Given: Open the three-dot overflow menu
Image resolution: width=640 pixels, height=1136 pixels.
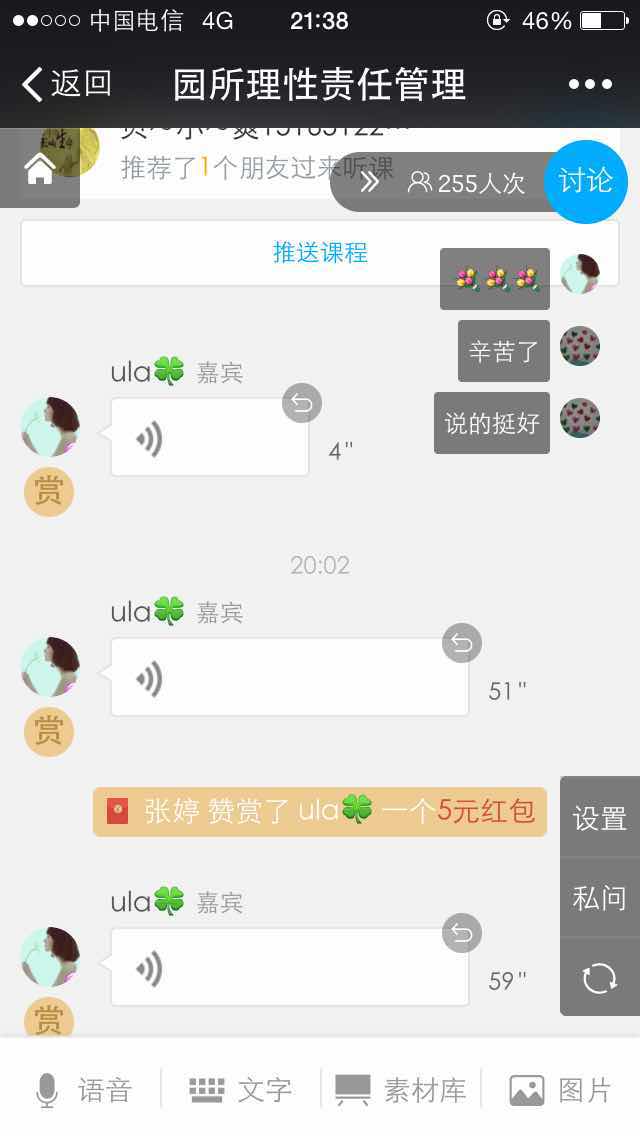Looking at the screenshot, I should click(x=590, y=85).
